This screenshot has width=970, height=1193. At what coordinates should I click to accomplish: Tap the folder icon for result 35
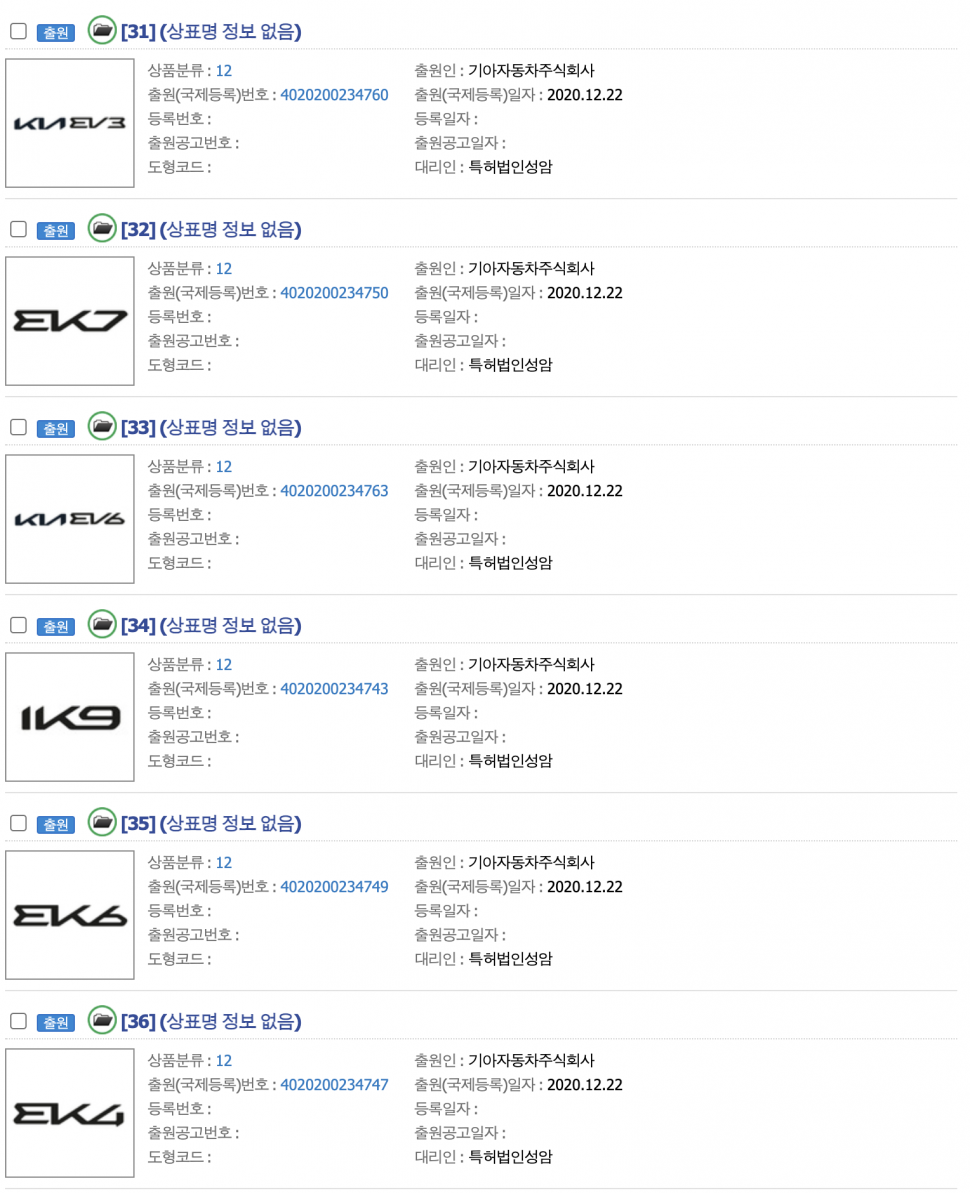102,822
